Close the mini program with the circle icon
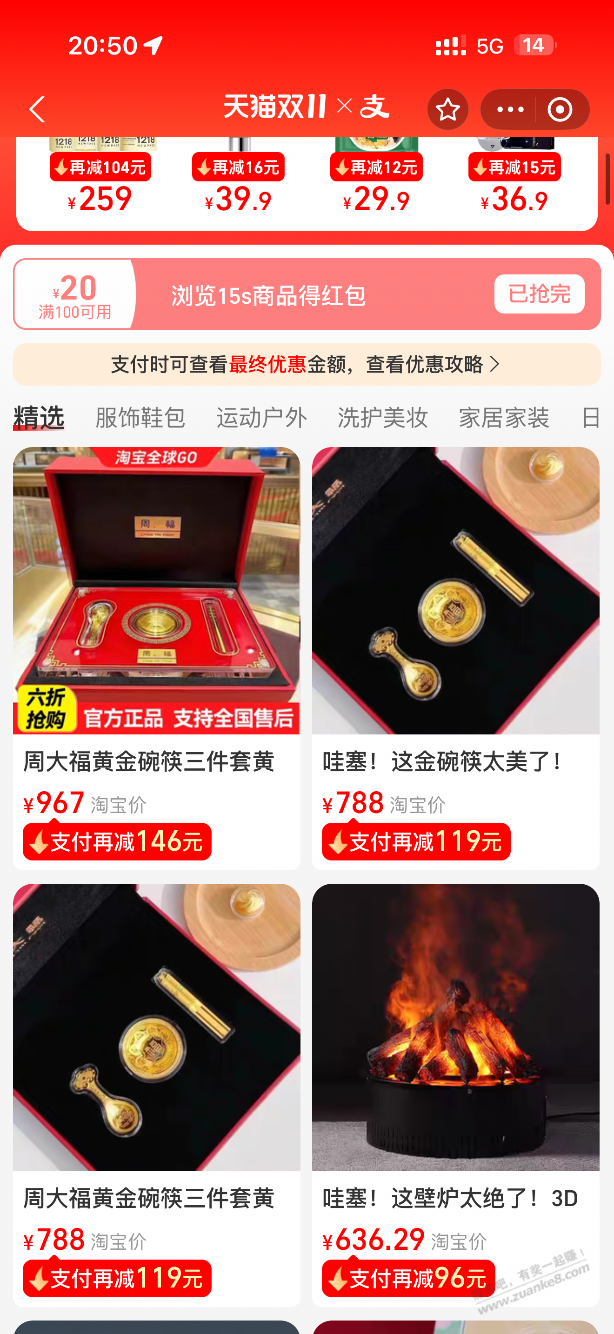The width and height of the screenshot is (614, 1334). point(560,109)
